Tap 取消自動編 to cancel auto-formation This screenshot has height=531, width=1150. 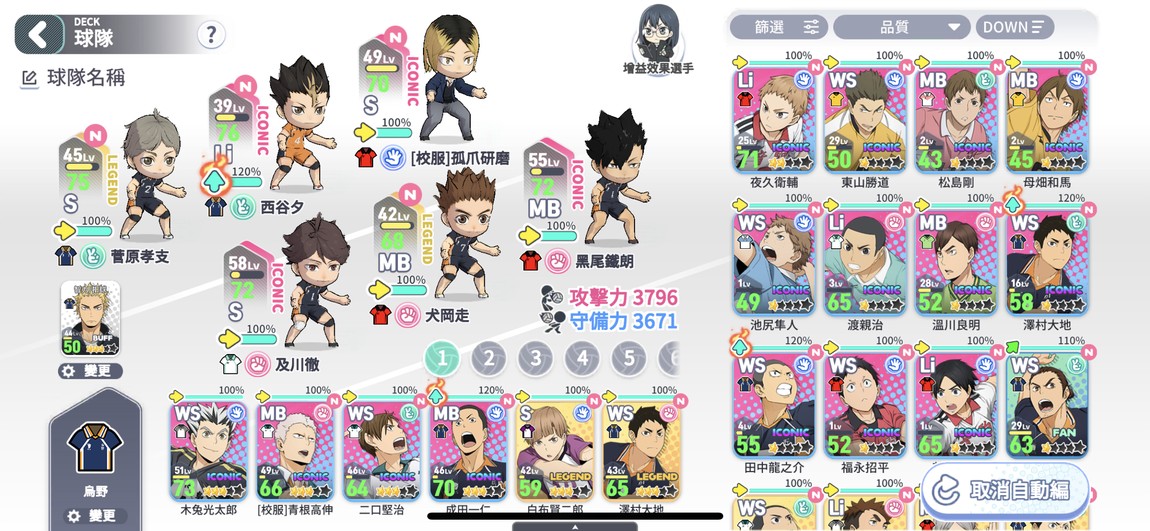point(1005,490)
